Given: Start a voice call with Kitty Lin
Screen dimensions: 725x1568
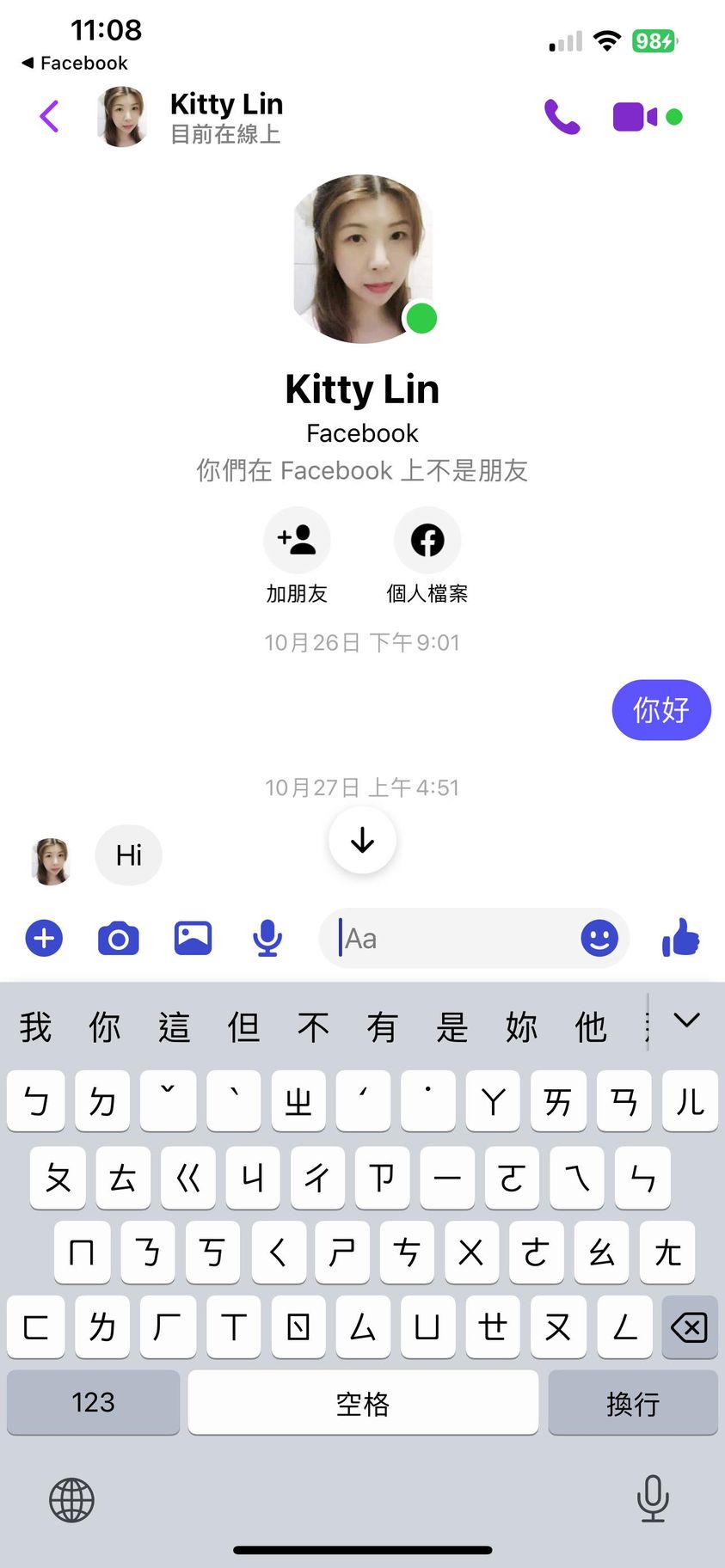Looking at the screenshot, I should point(562,117).
